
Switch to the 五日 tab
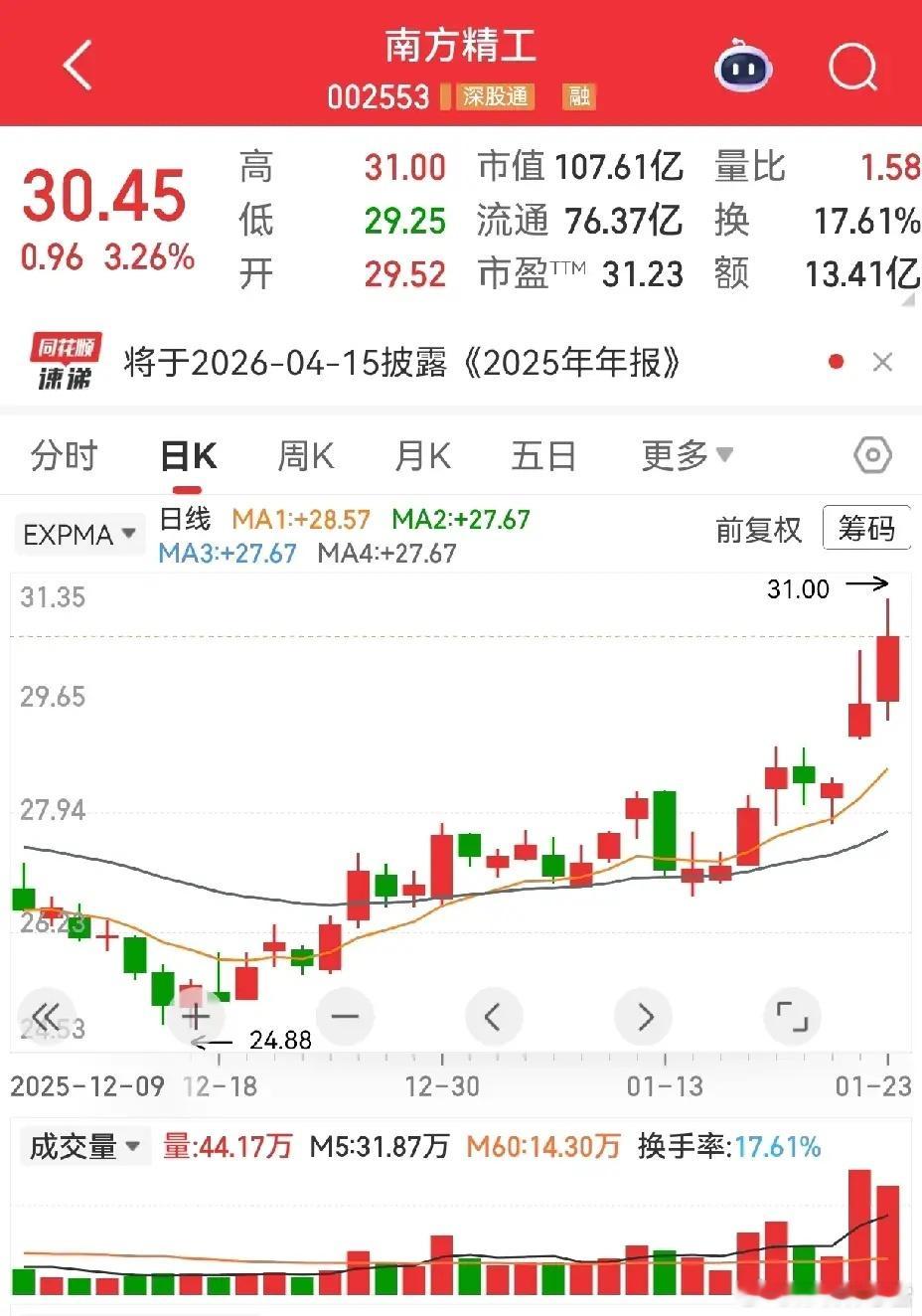coord(543,456)
